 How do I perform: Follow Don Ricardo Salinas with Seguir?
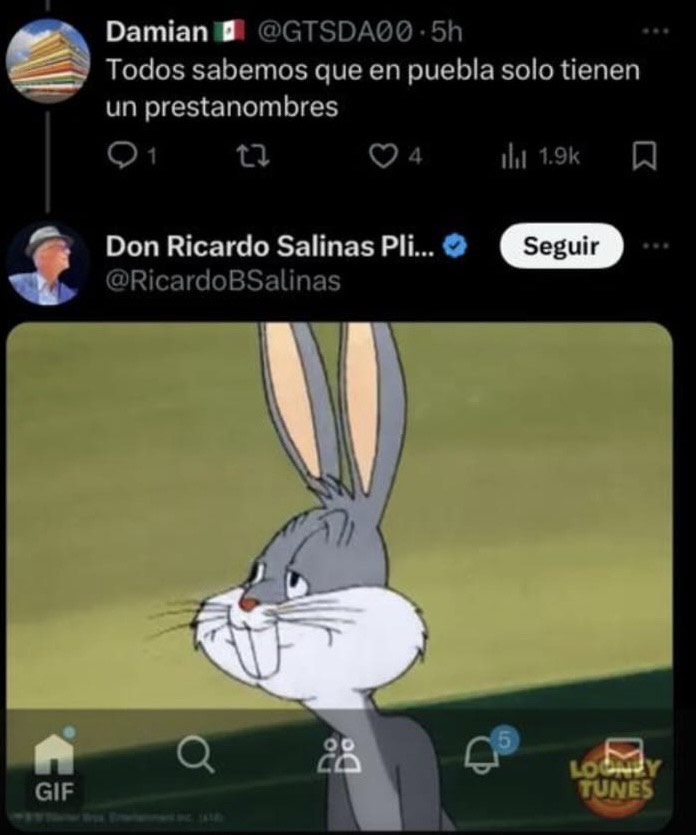(561, 246)
